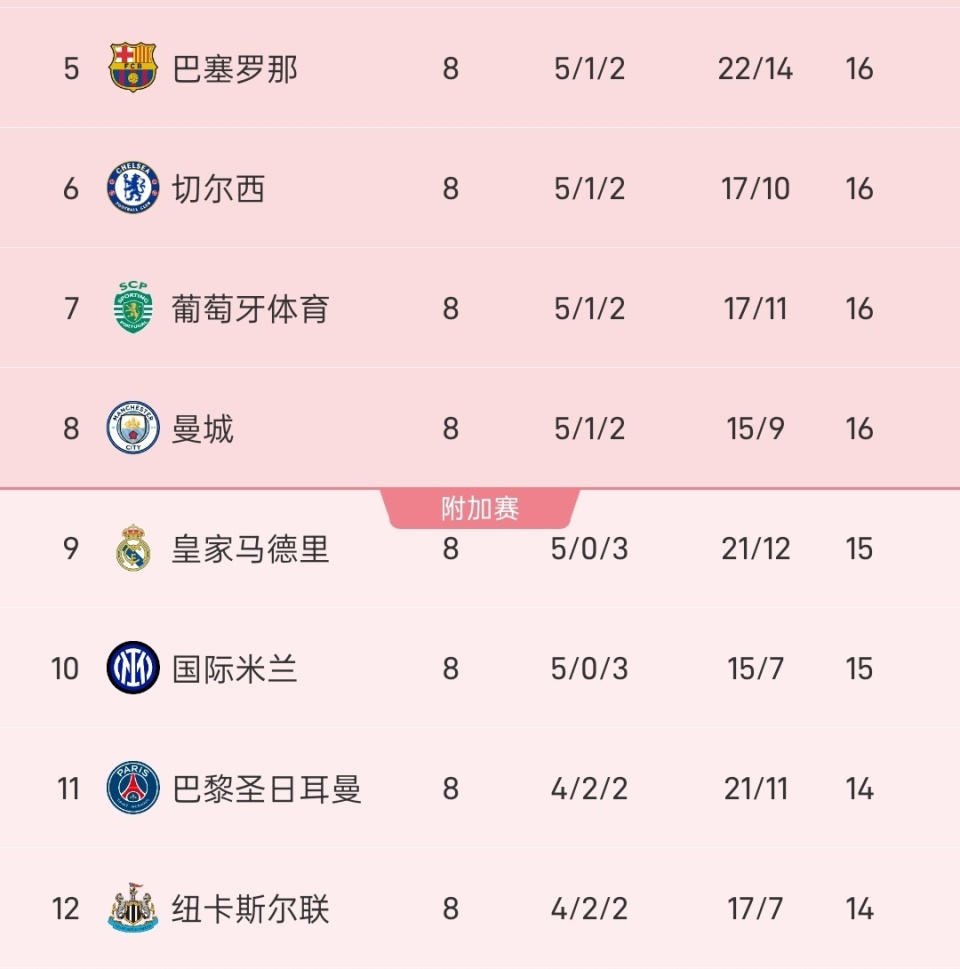Click Barcelona's 22/14 goal record

point(756,68)
